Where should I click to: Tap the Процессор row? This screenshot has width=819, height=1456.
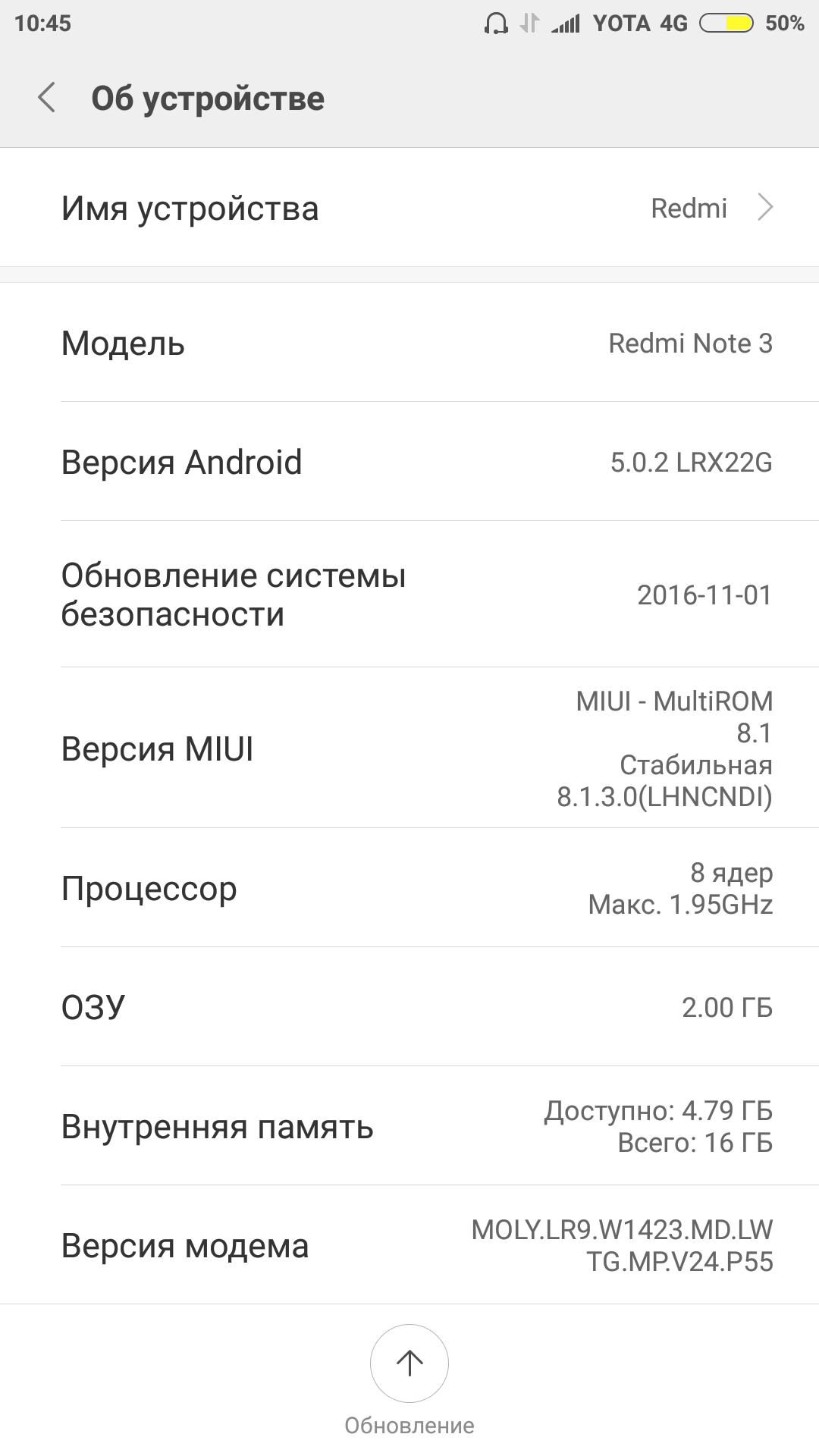409,888
